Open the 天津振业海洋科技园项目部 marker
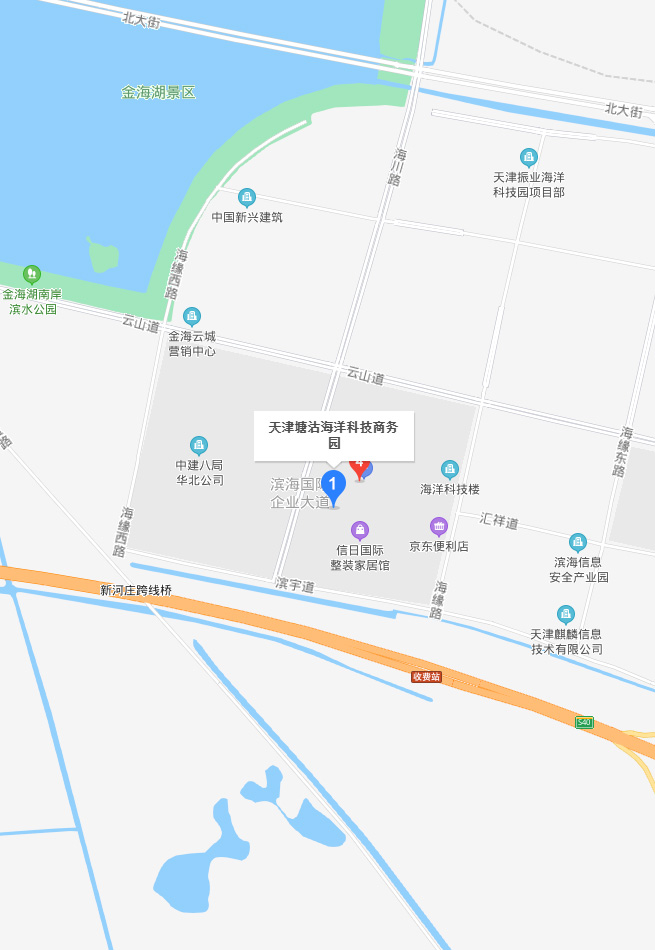 [528, 157]
